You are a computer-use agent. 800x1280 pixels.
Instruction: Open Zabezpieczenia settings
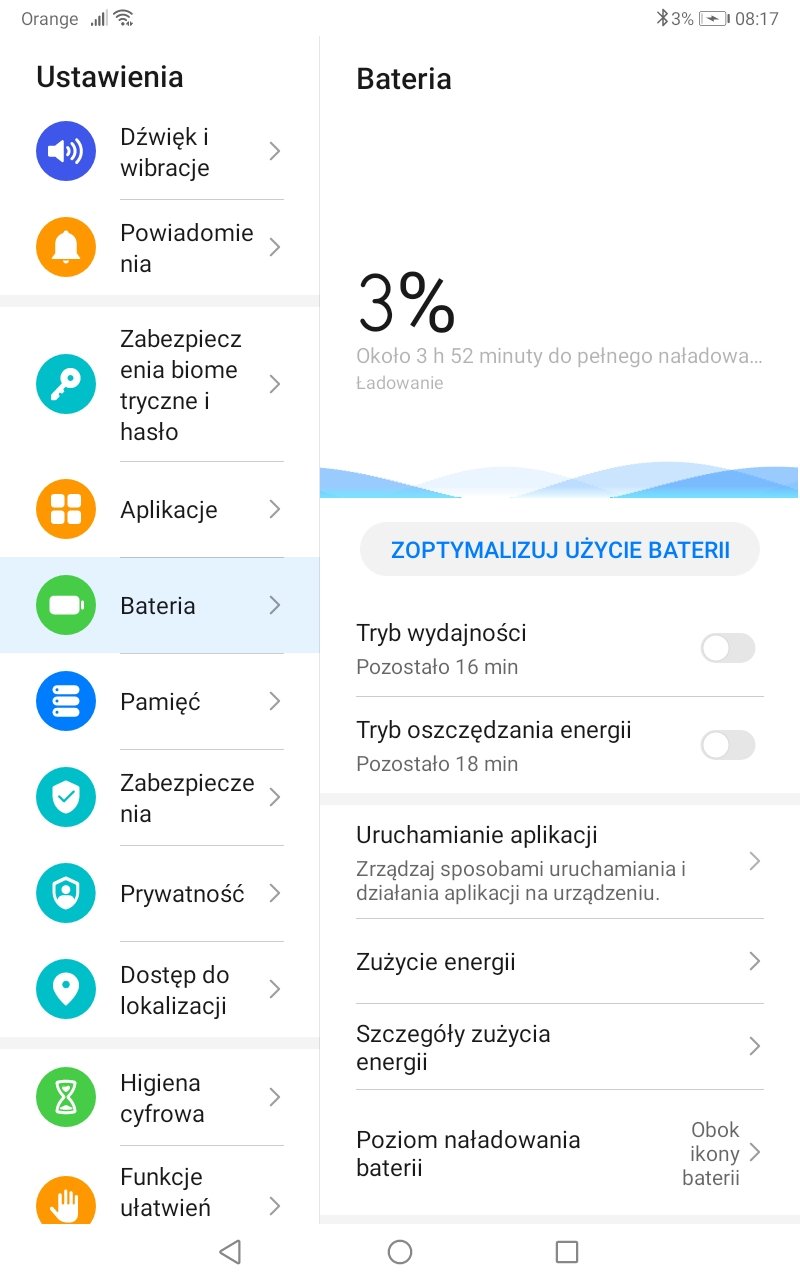click(x=160, y=798)
